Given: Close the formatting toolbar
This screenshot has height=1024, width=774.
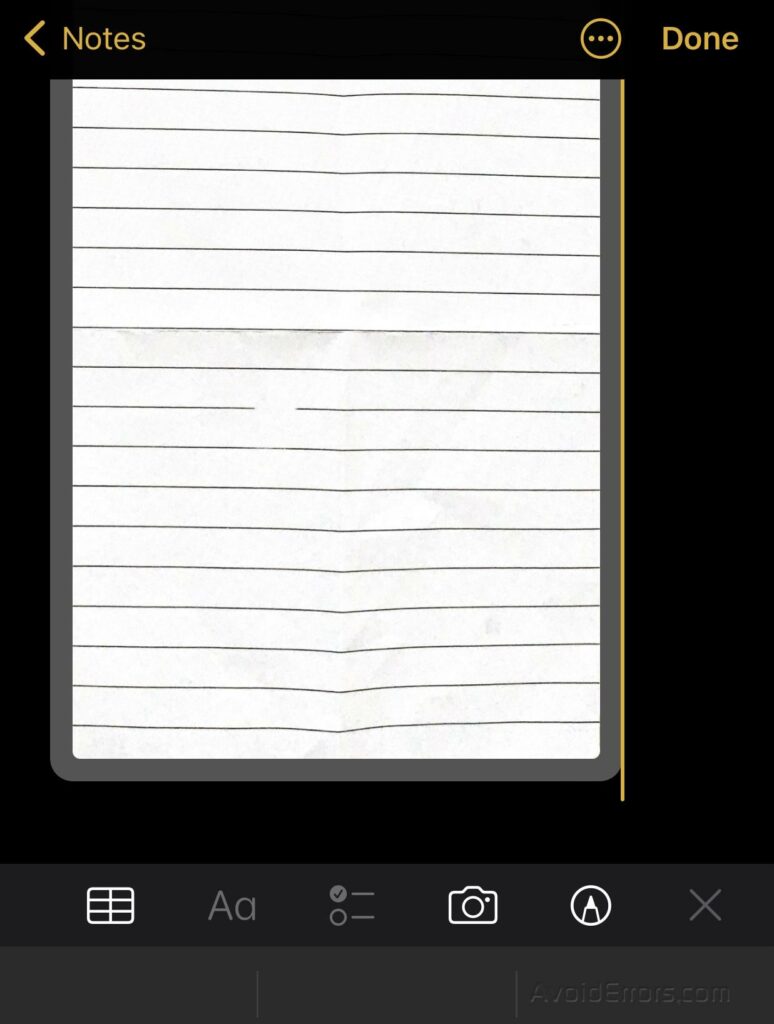Looking at the screenshot, I should (705, 906).
